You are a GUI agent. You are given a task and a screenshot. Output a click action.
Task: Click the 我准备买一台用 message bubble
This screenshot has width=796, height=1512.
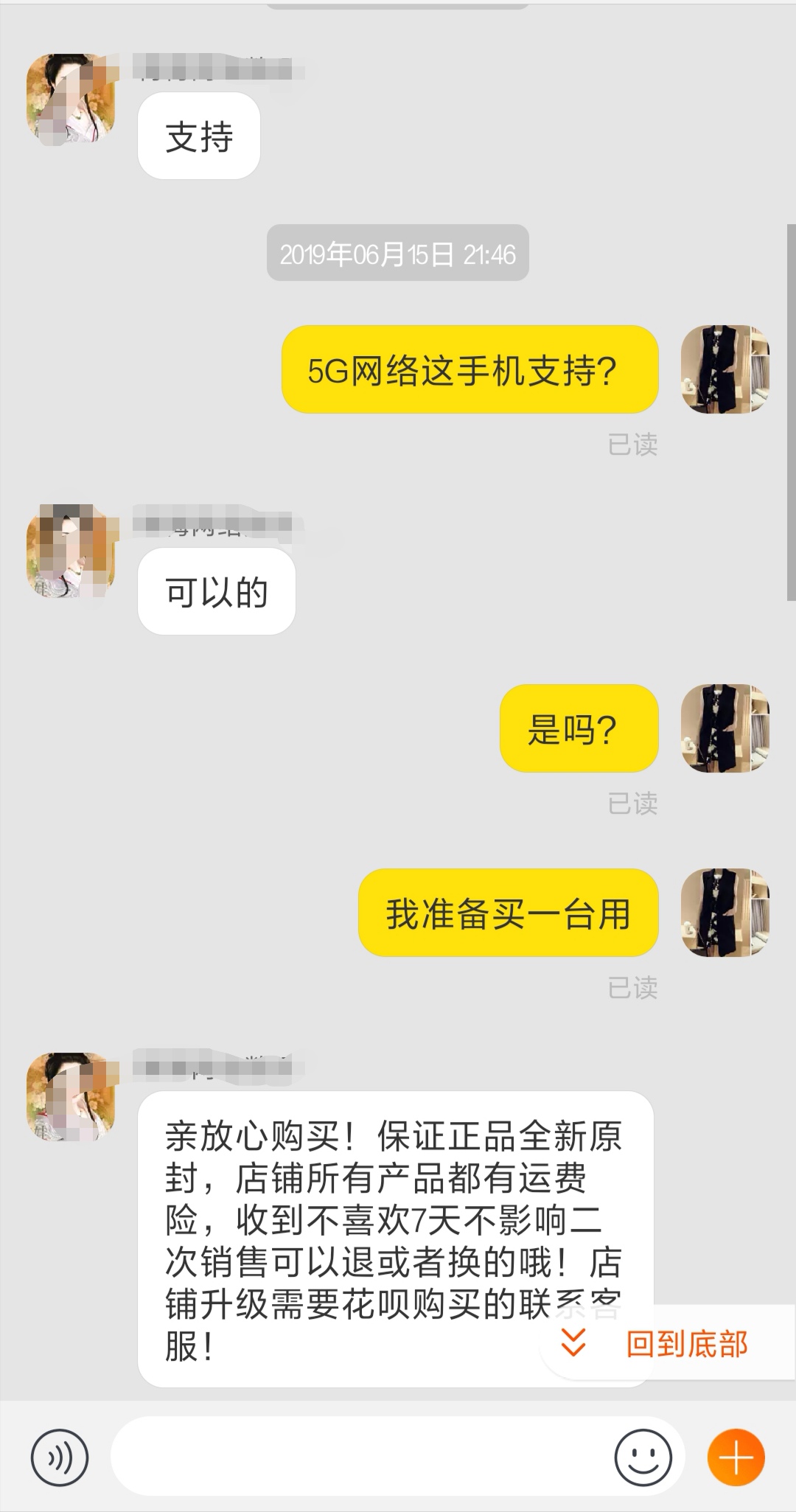509,913
